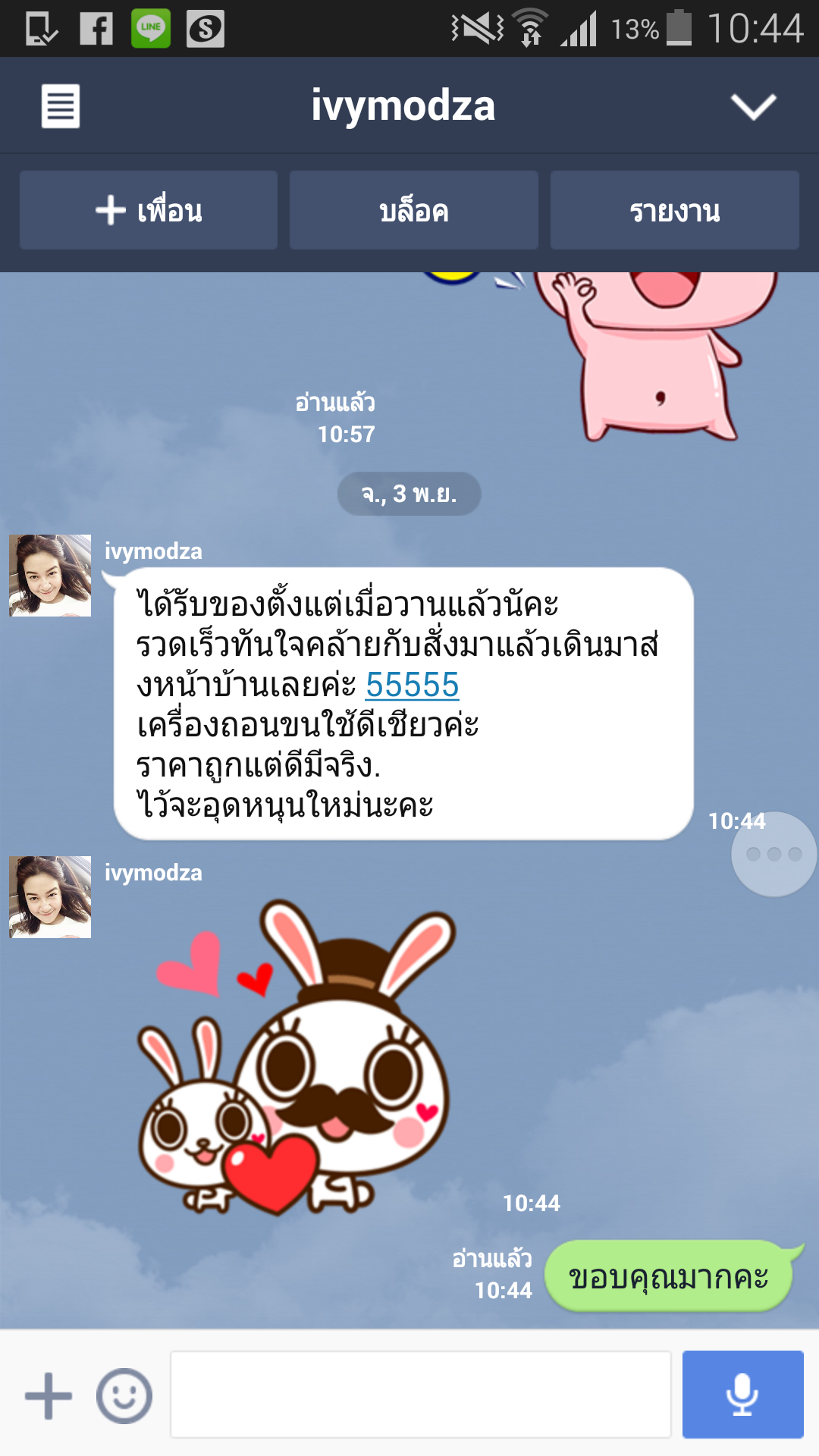Screen dimensions: 819x1456
Task: Open the plus attachment menu
Action: 49,1395
